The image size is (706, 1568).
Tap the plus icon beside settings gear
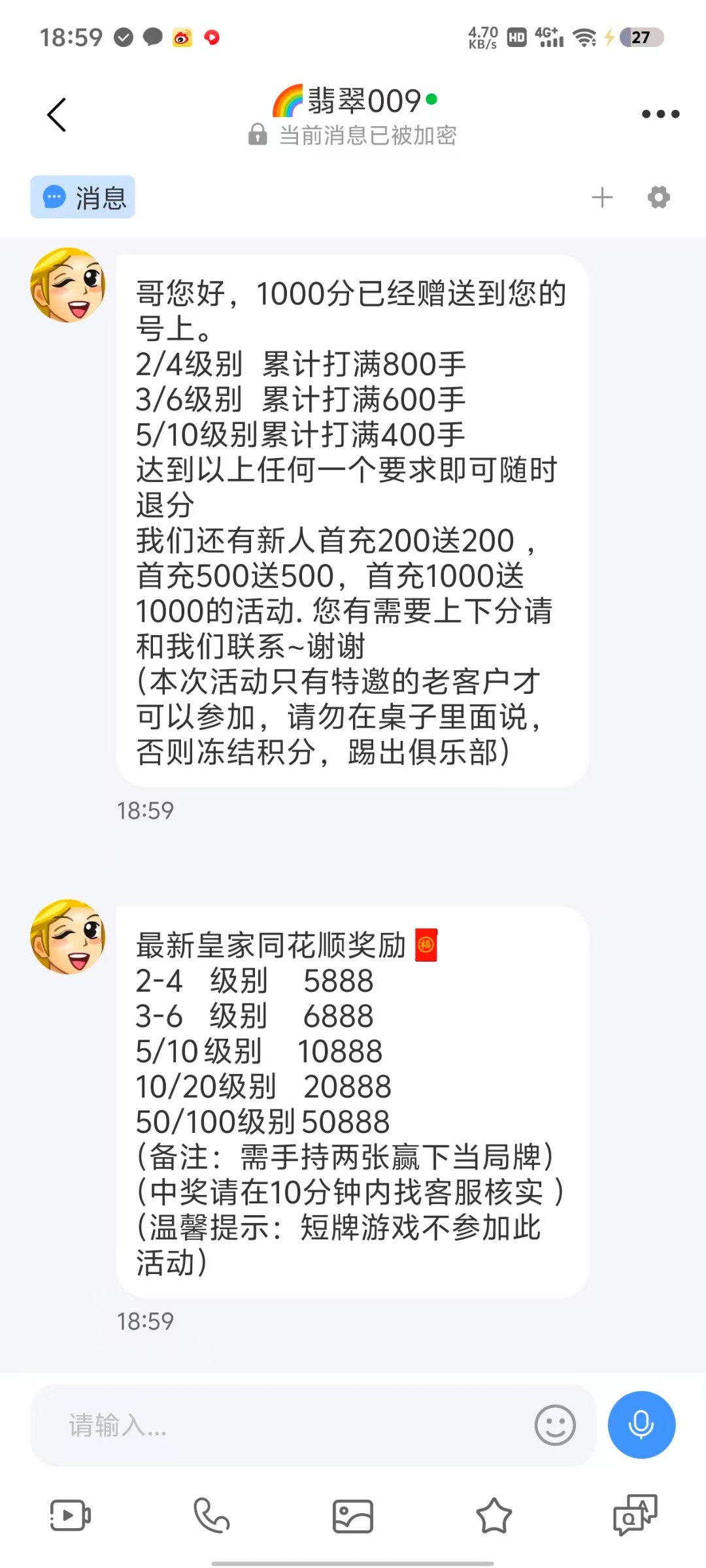pyautogui.click(x=602, y=197)
